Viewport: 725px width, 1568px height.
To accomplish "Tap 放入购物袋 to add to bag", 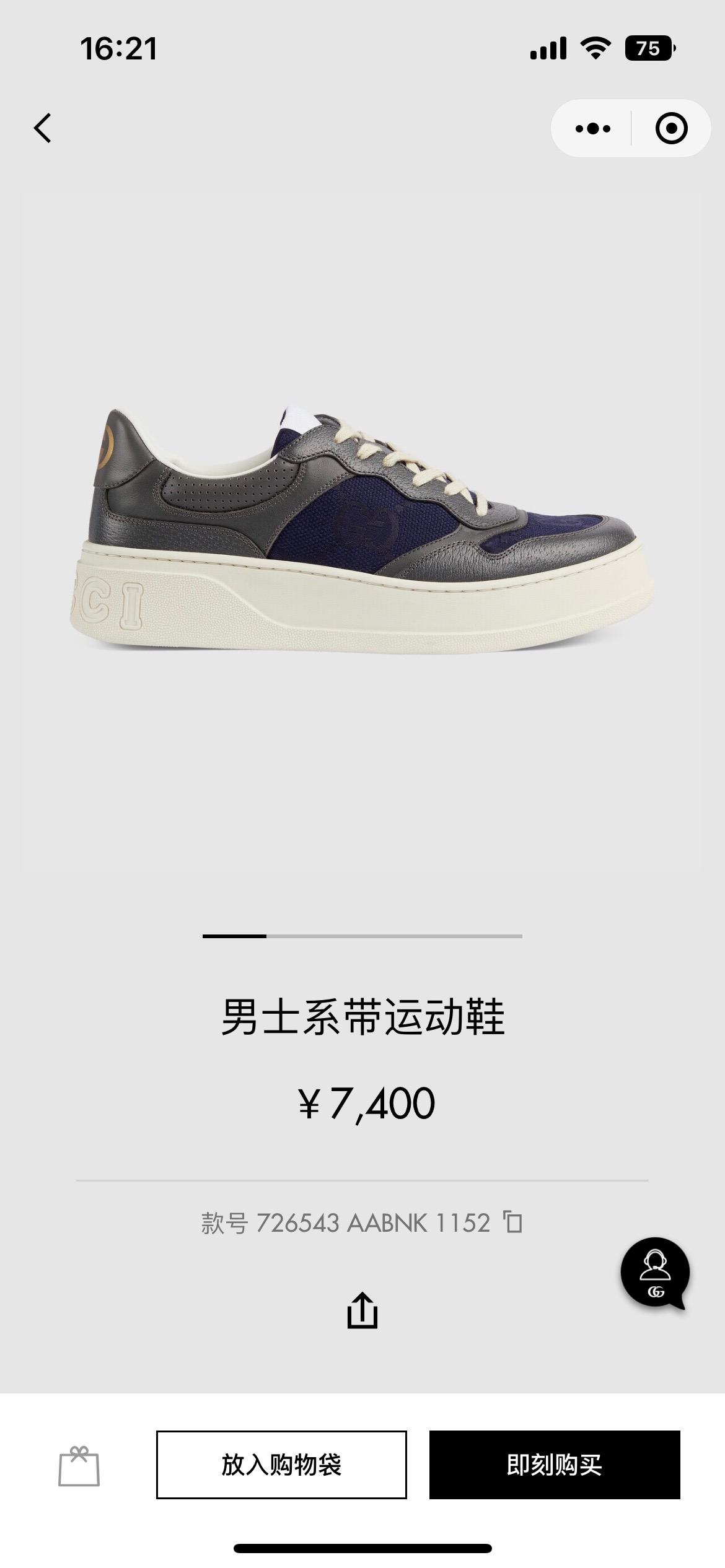I will pos(281,1465).
